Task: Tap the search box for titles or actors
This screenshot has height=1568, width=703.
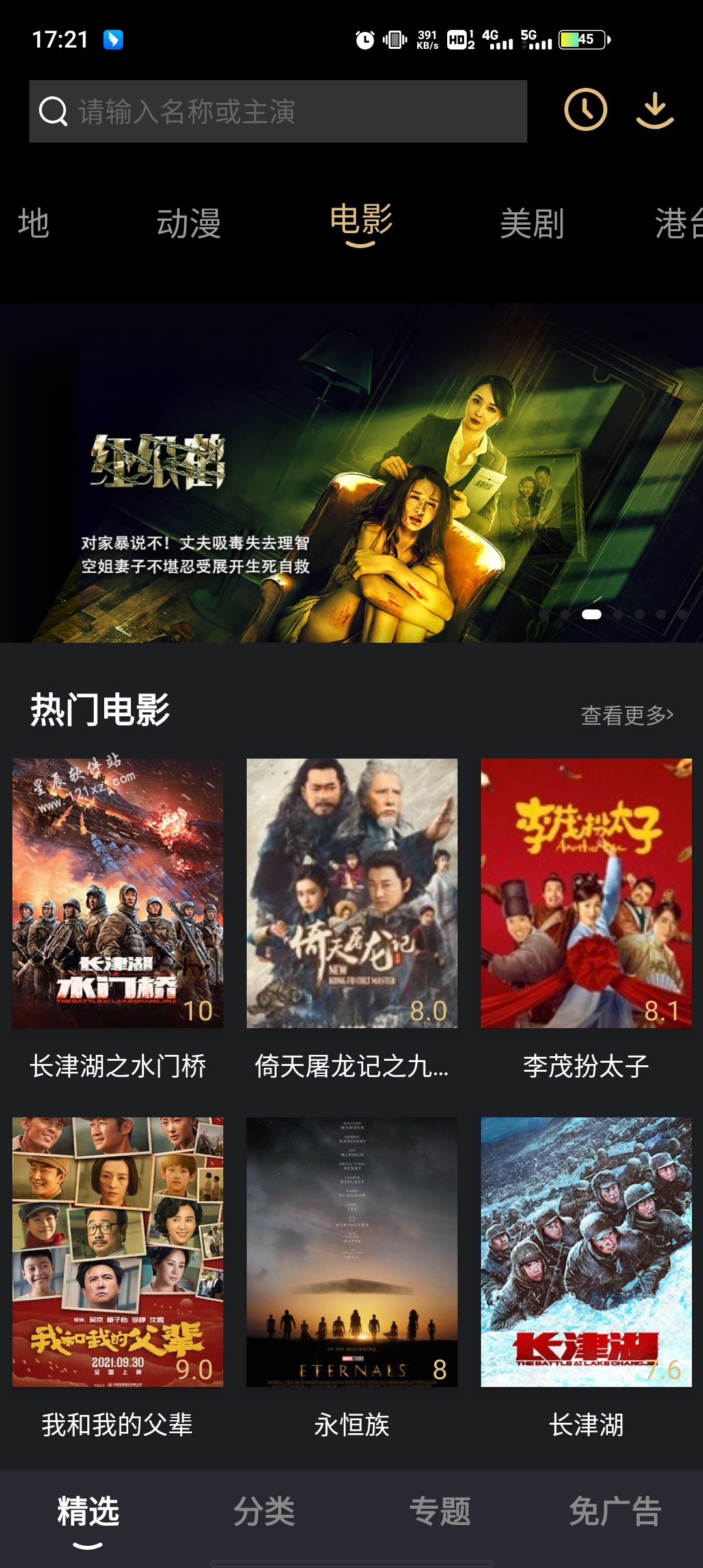Action: pos(278,111)
